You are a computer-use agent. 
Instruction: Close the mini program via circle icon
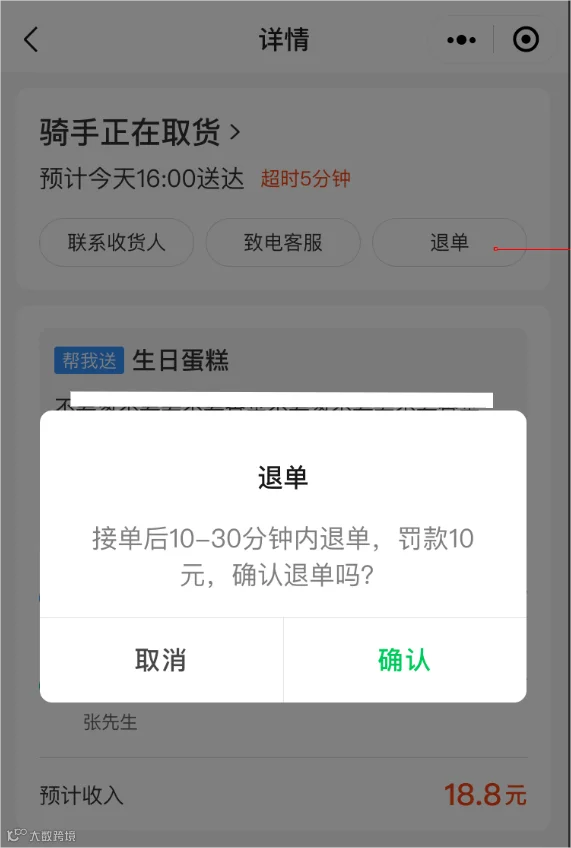(x=526, y=39)
